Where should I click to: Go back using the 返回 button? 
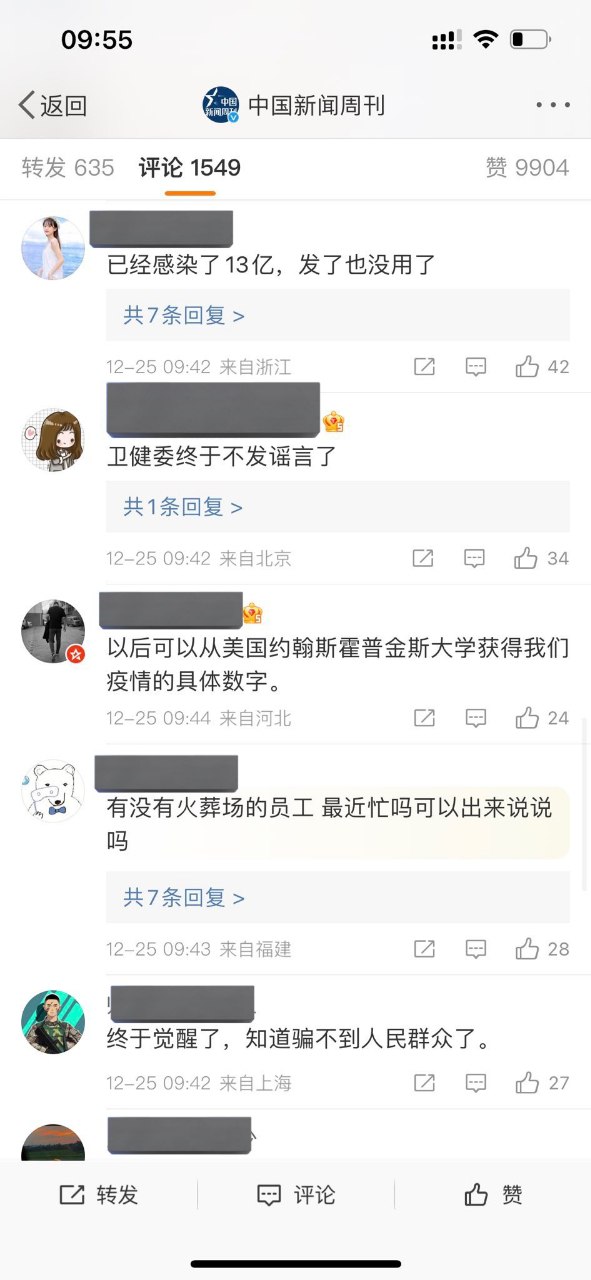pos(52,105)
